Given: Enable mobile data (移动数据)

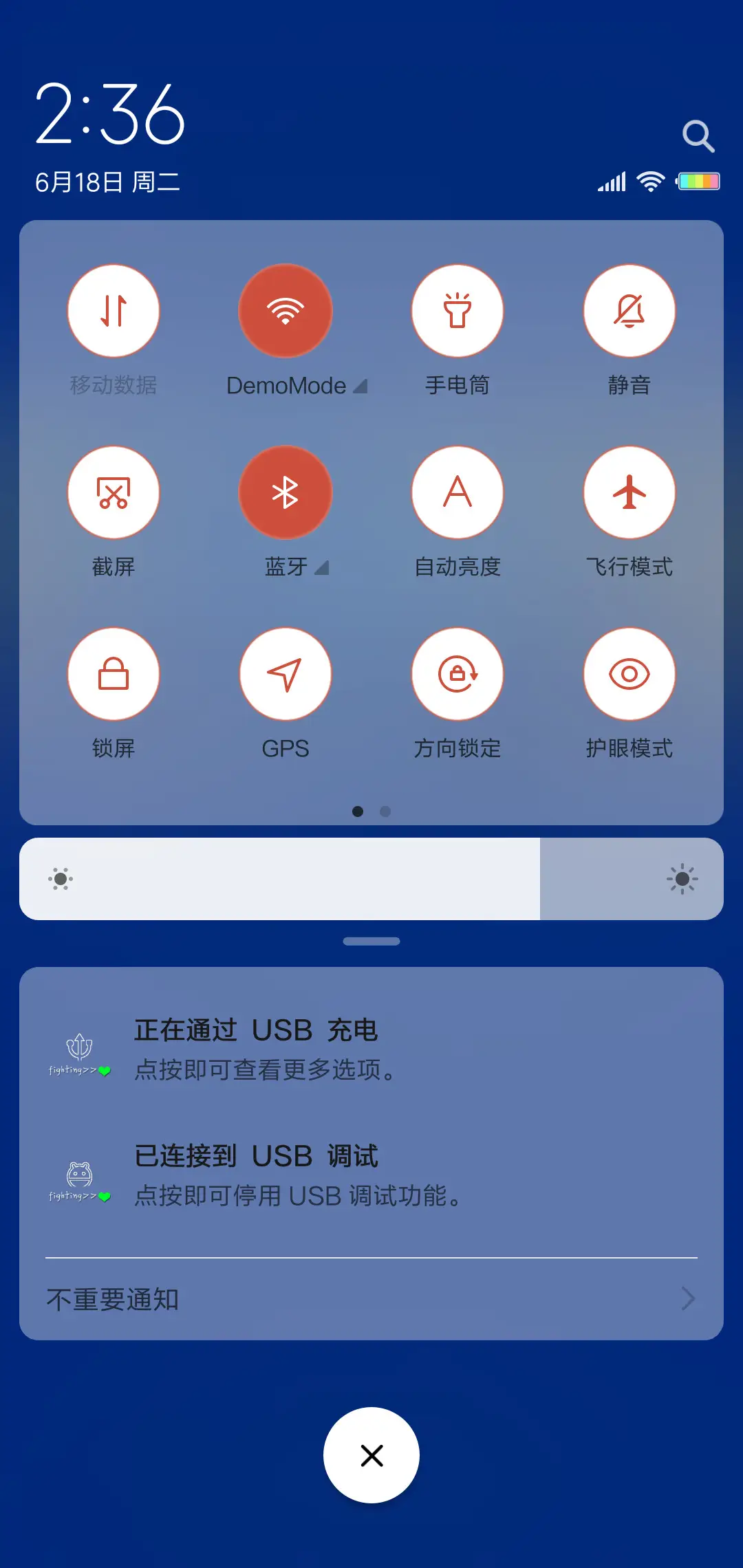Looking at the screenshot, I should pos(114,311).
